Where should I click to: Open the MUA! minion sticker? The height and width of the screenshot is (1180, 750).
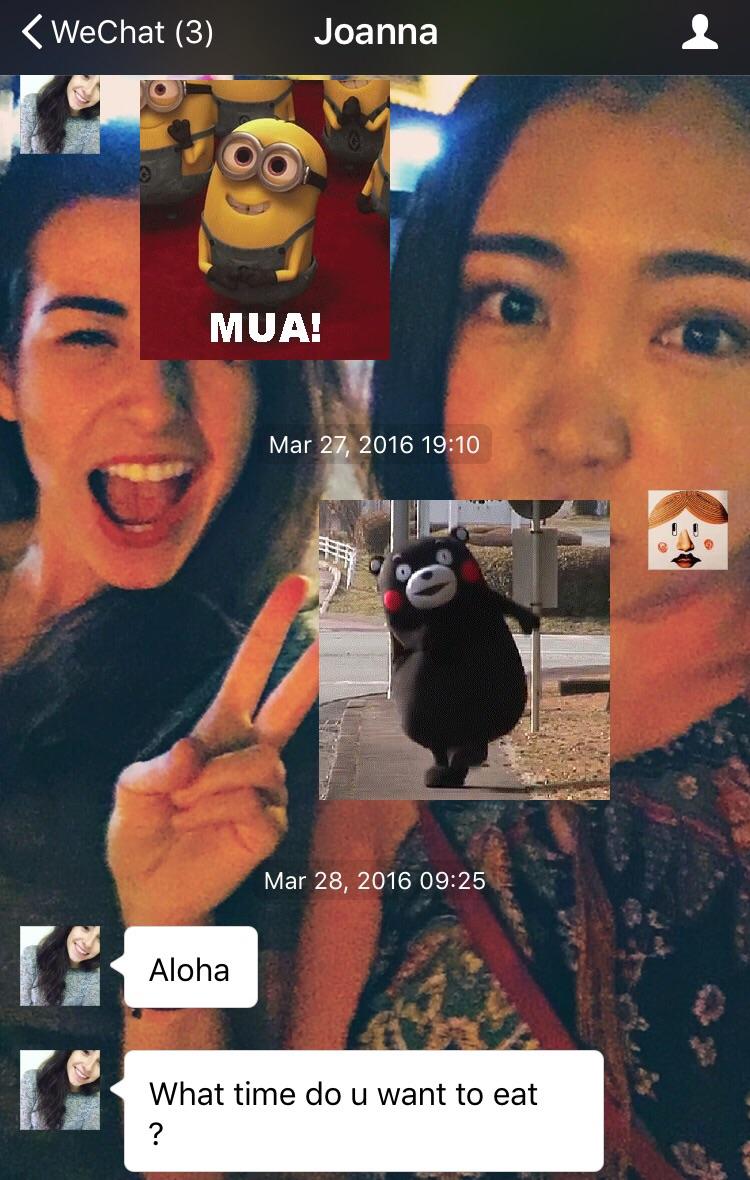(264, 218)
